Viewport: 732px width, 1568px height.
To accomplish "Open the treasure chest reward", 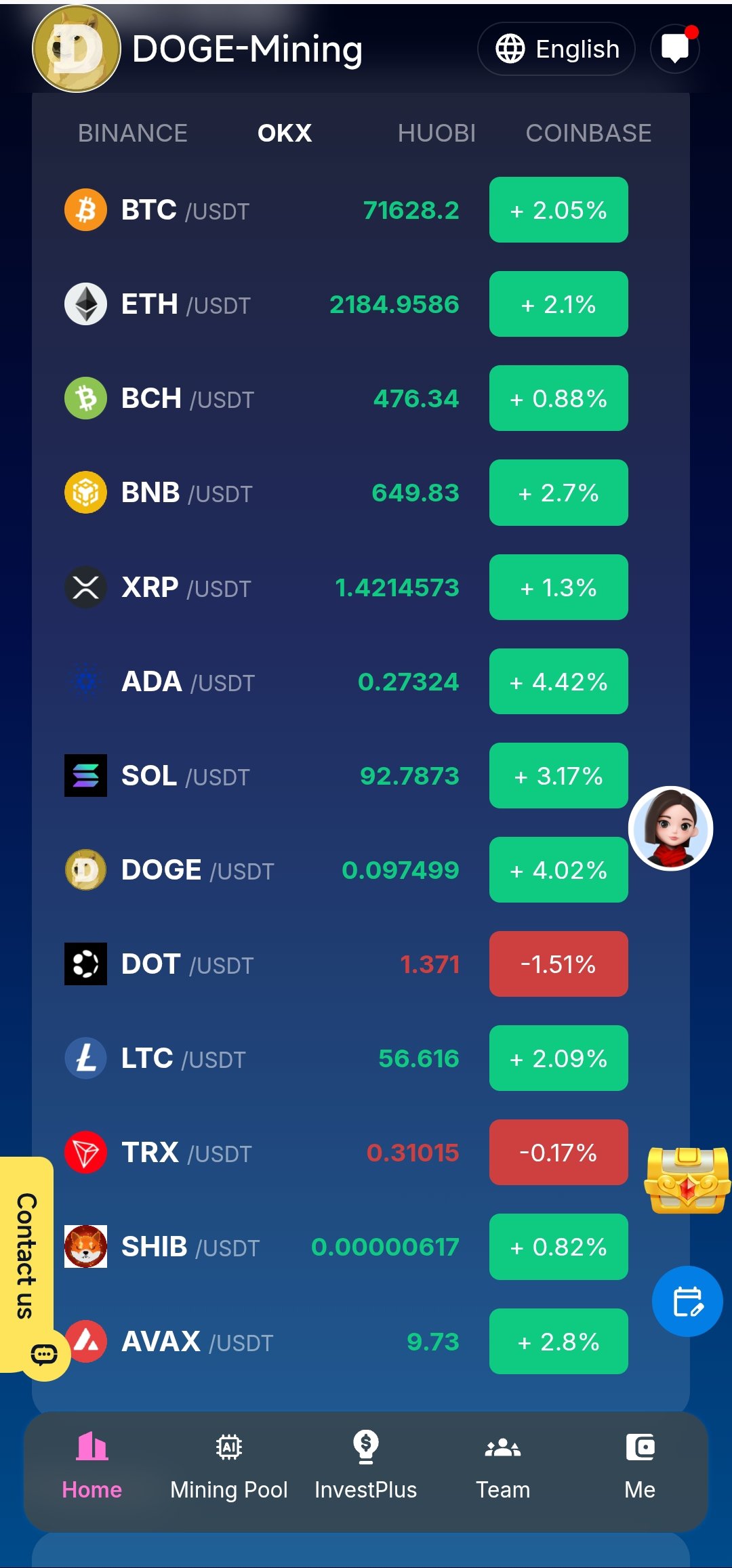I will [x=687, y=1180].
